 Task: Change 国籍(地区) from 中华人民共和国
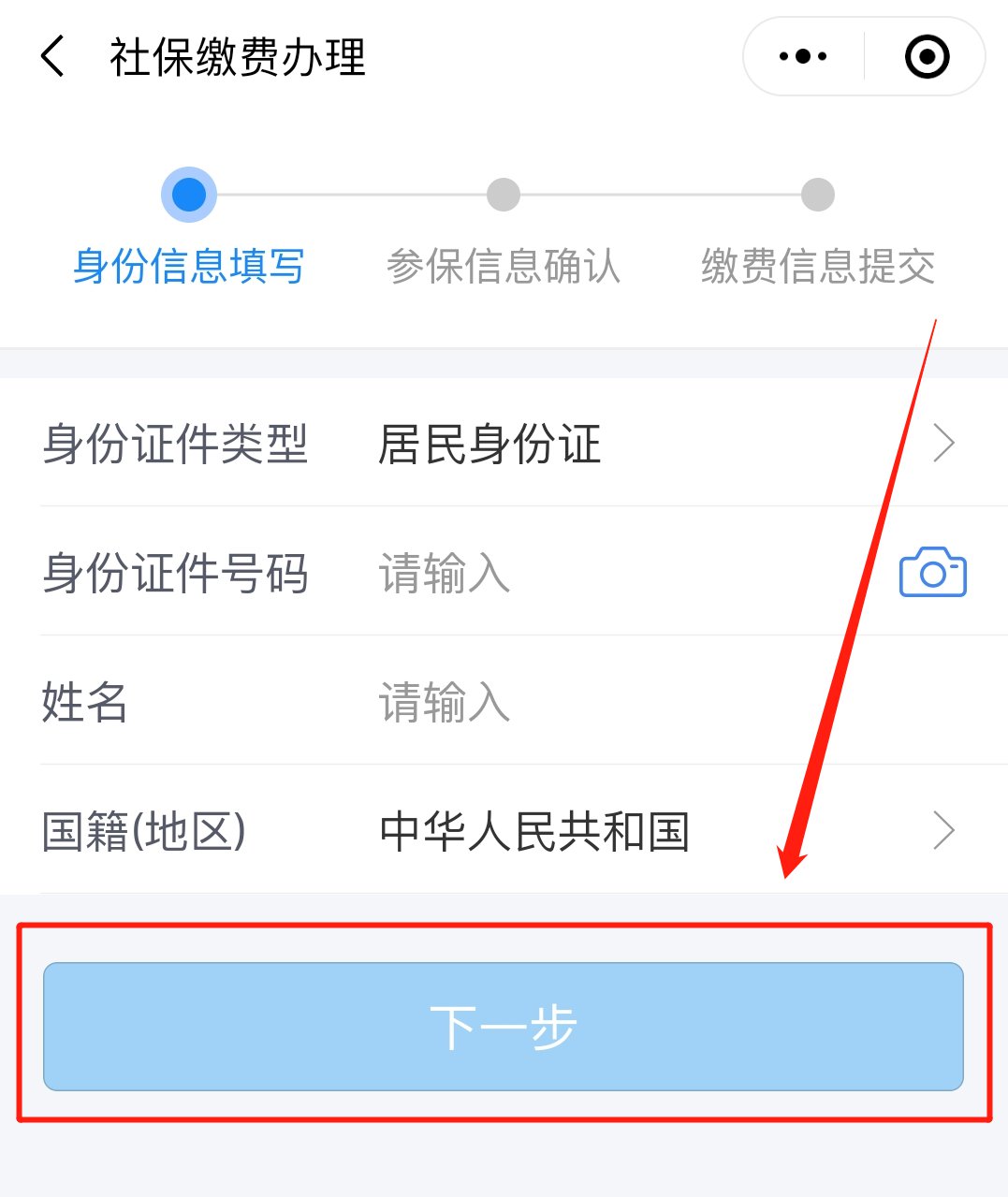point(655,831)
